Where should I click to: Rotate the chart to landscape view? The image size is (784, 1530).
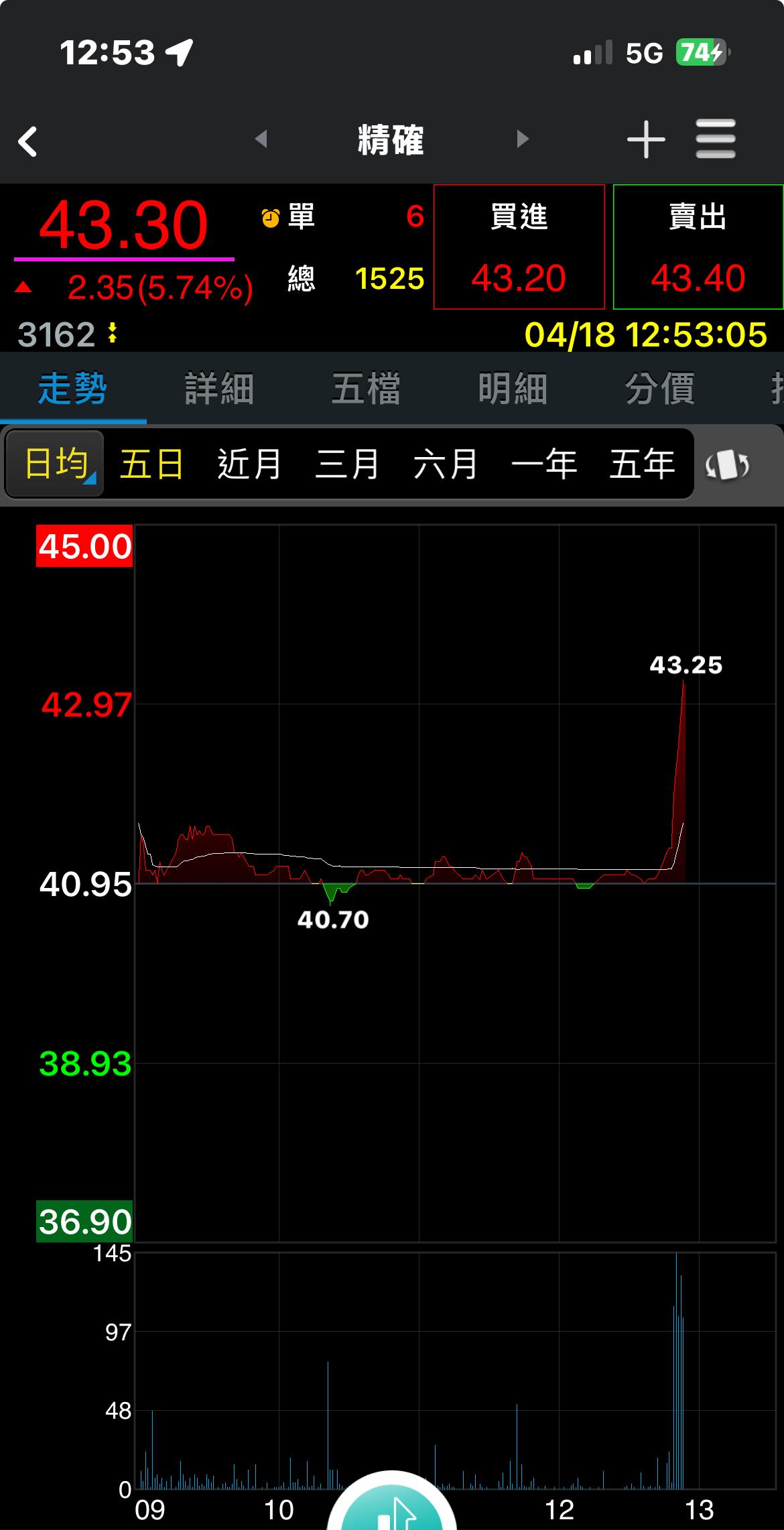click(x=727, y=465)
